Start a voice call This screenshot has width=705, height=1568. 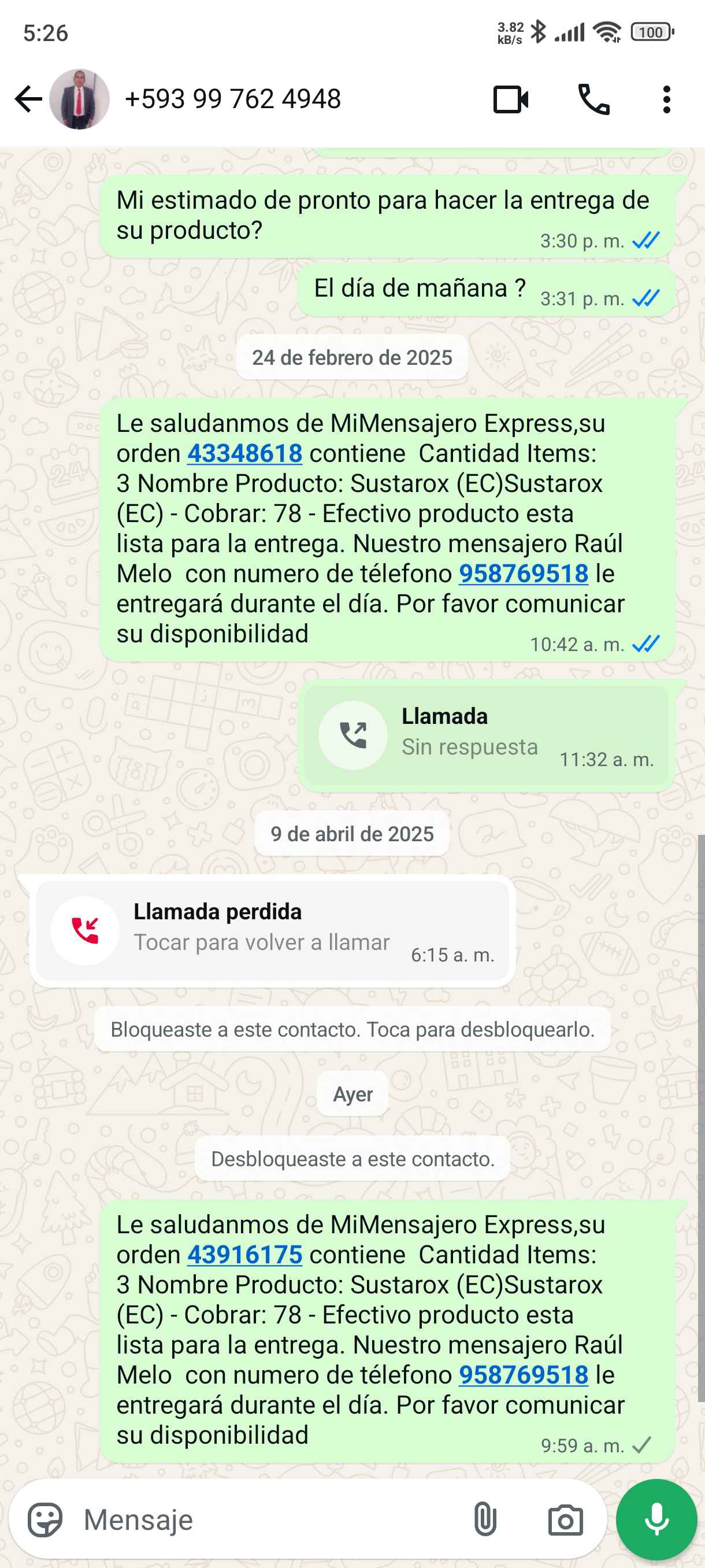pyautogui.click(x=593, y=99)
